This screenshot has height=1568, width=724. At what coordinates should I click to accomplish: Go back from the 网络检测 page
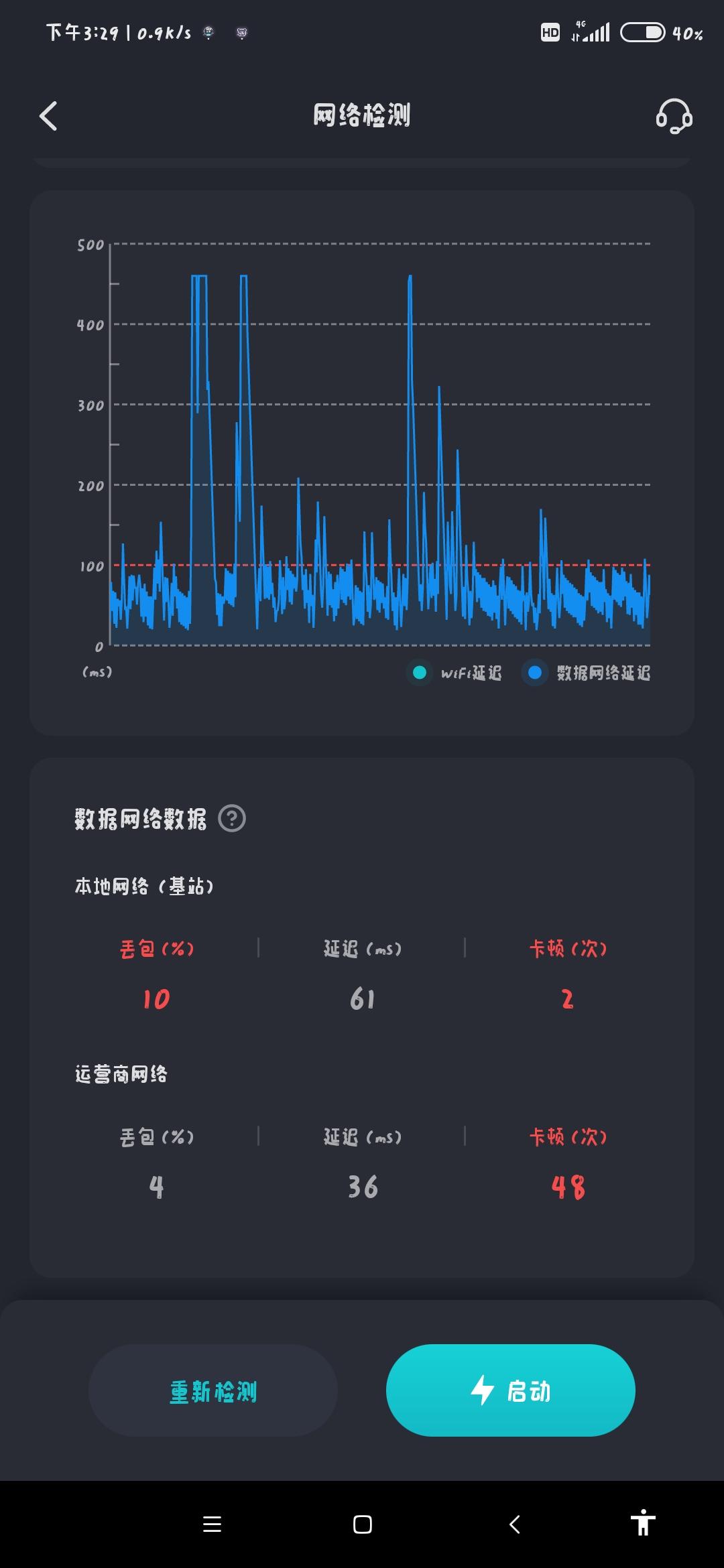pos(48,116)
